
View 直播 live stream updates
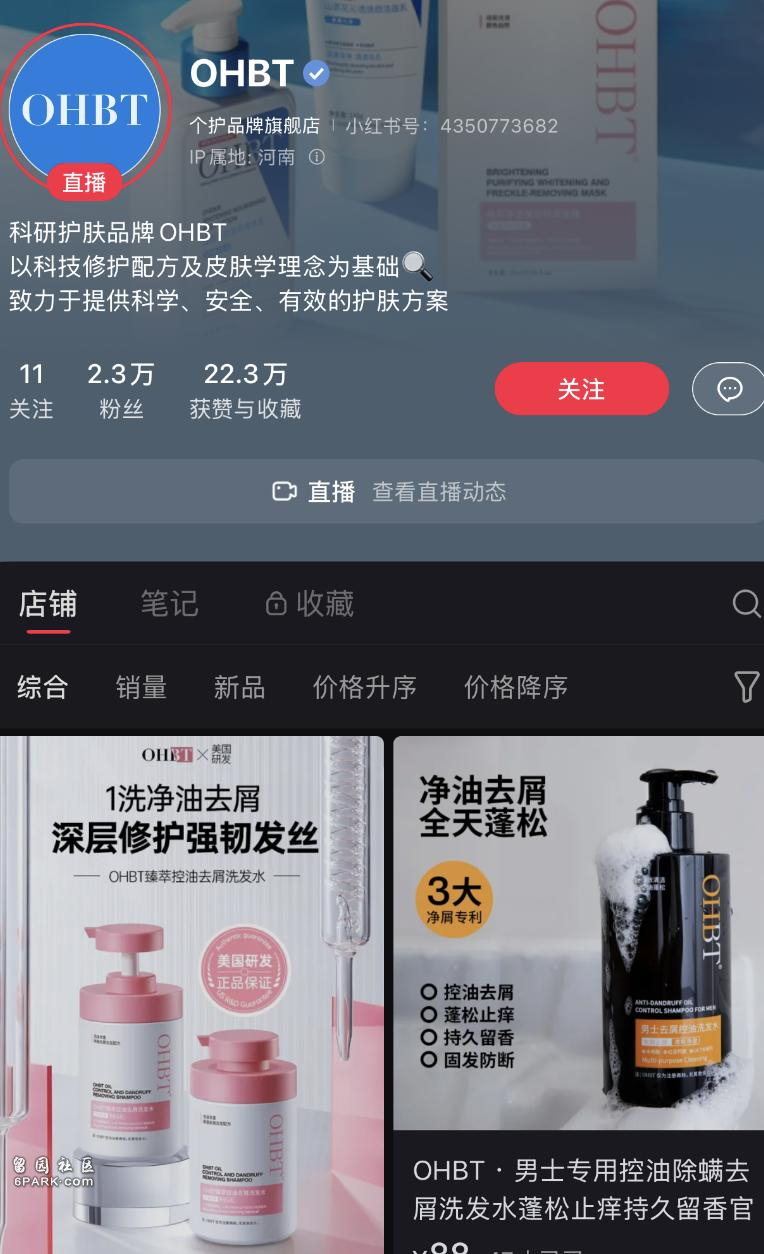click(388, 491)
